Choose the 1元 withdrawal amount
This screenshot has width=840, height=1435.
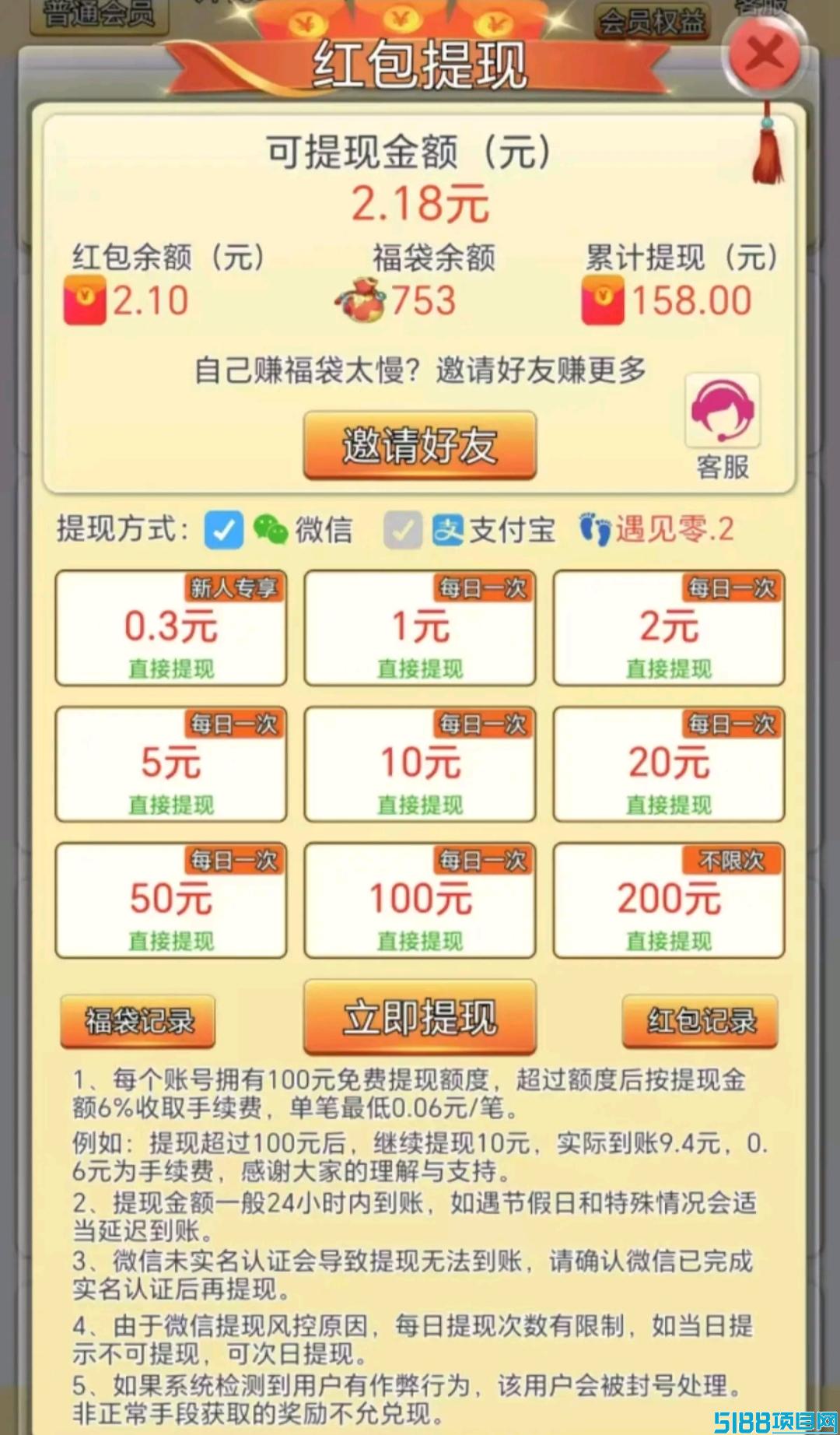[x=420, y=628]
